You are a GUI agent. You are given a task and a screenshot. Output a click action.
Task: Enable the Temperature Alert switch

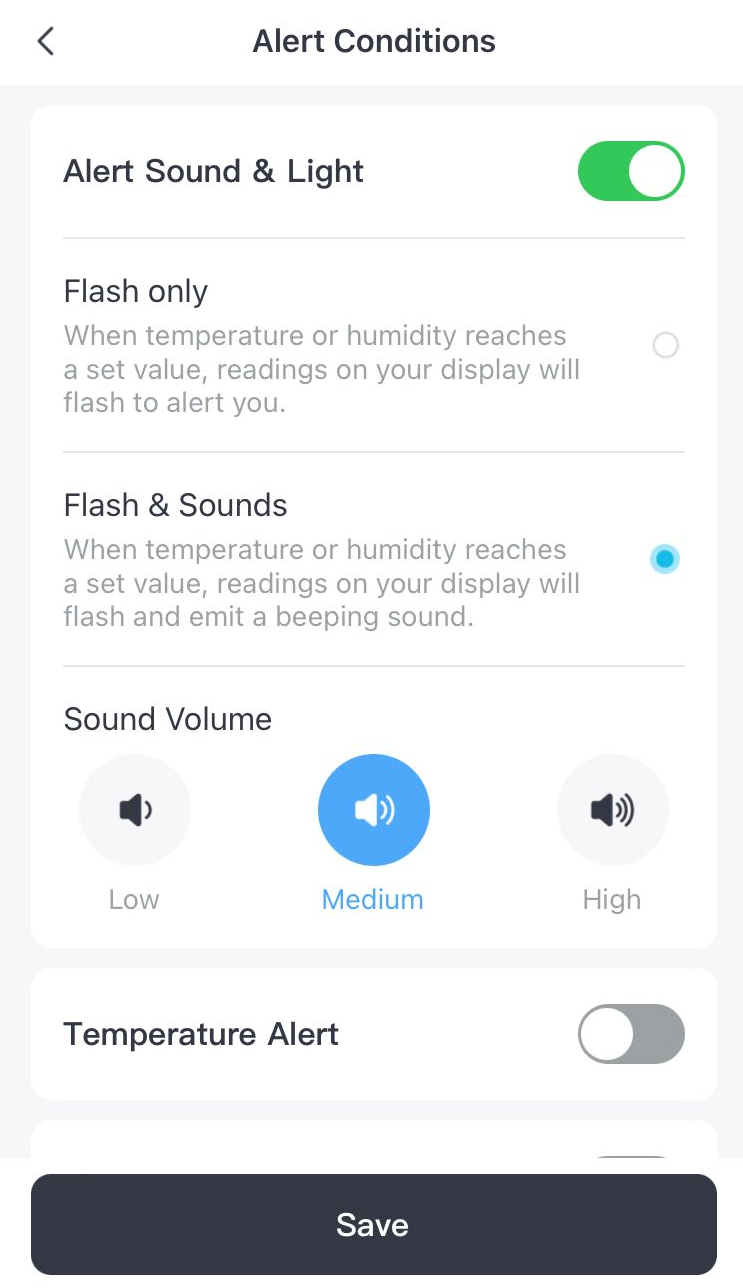(x=631, y=1034)
